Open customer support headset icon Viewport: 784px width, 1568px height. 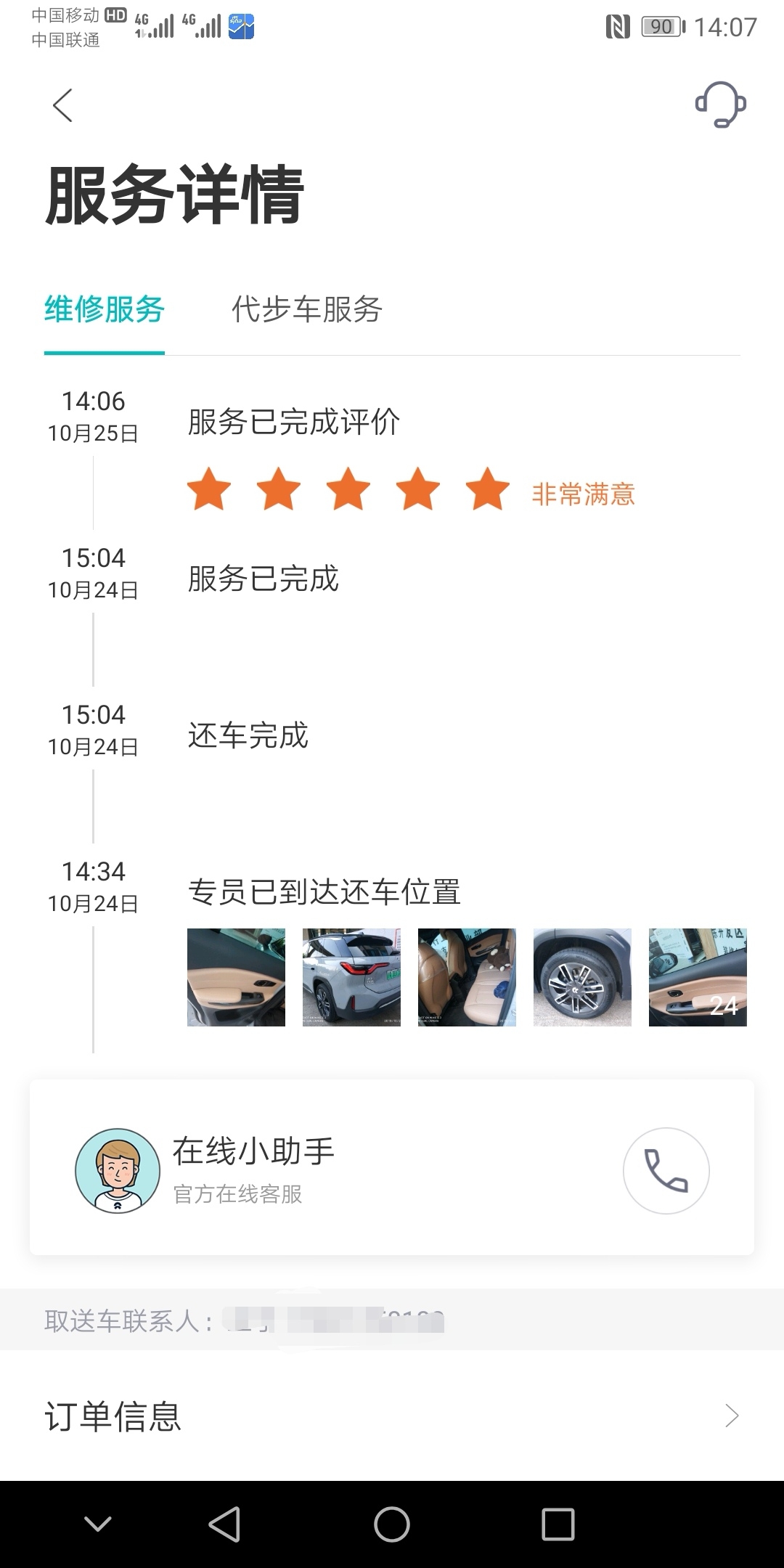click(720, 105)
